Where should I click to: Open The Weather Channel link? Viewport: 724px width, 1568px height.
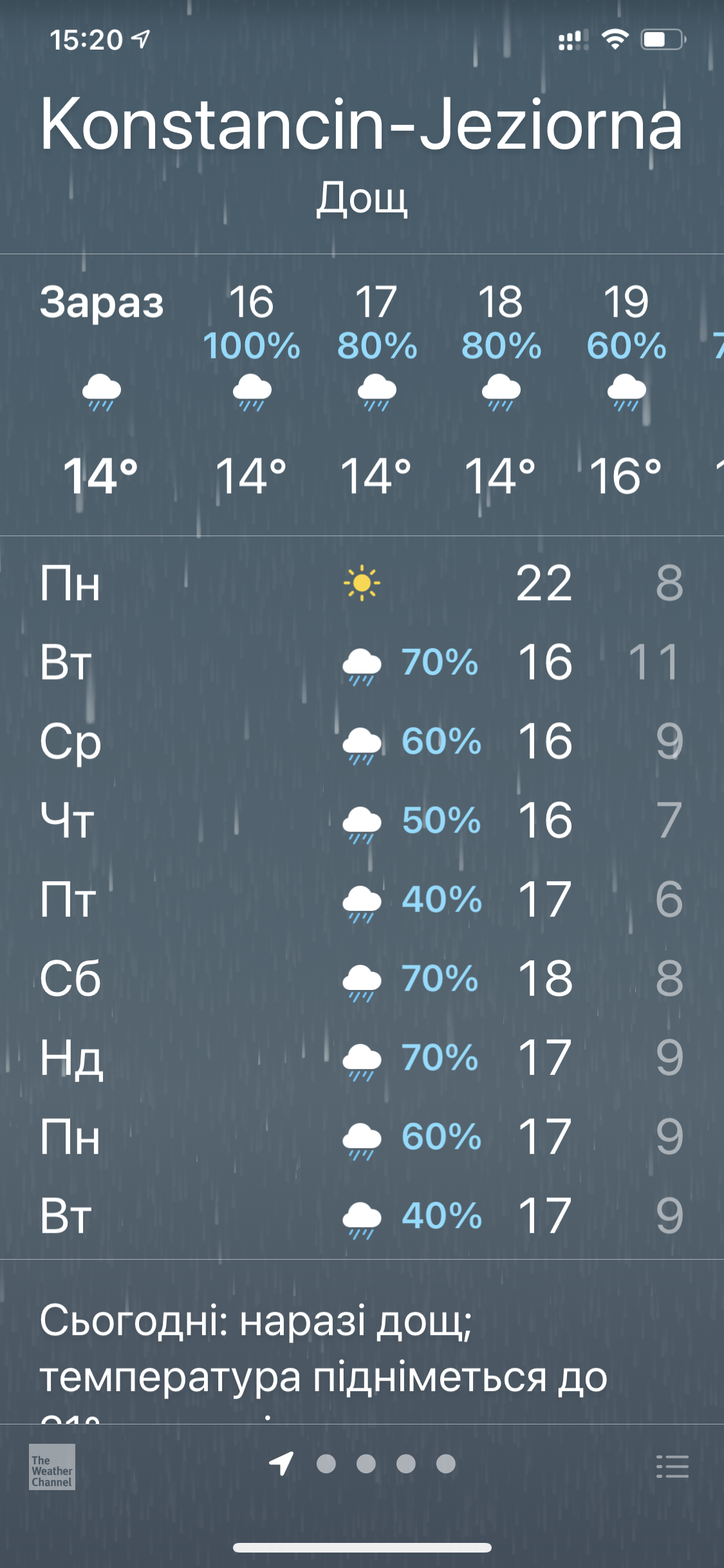[52, 1466]
